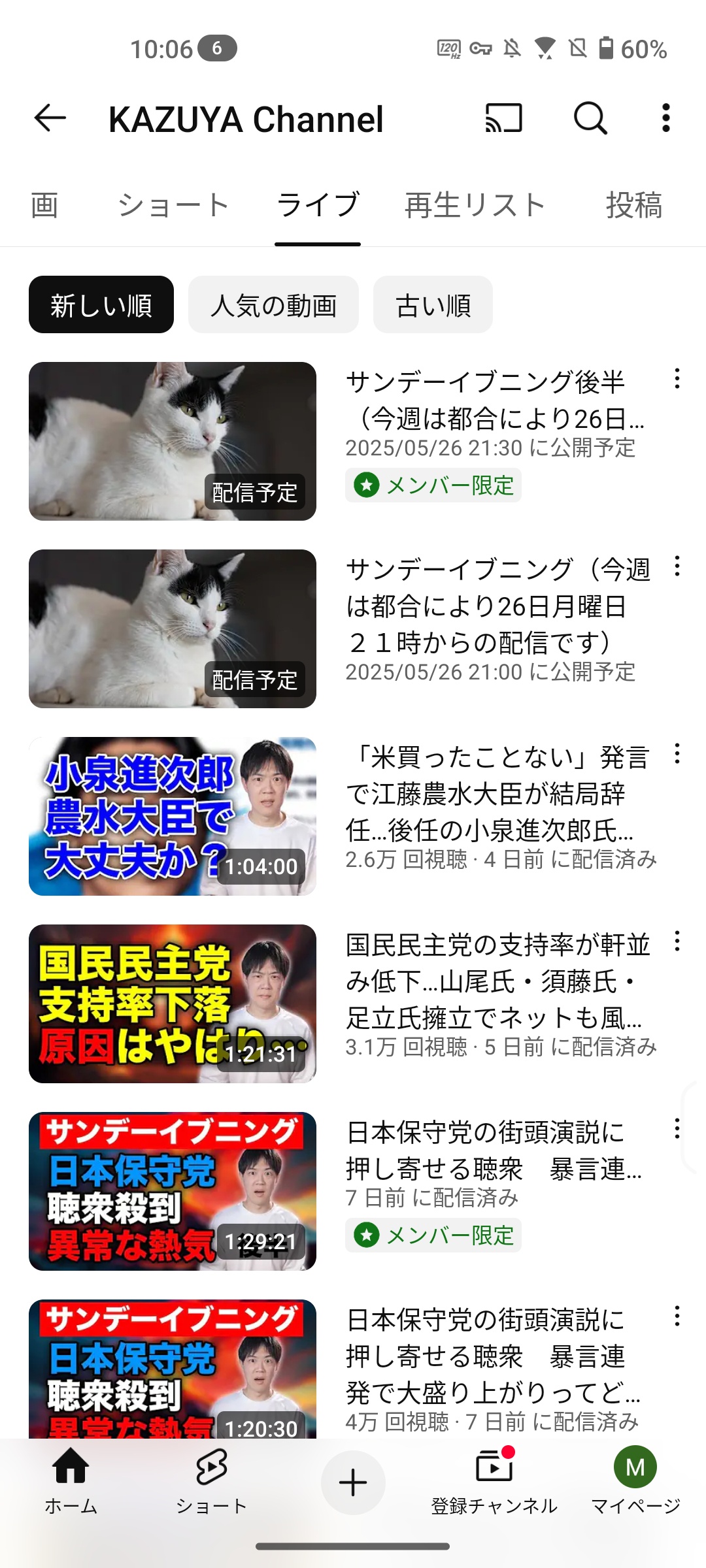This screenshot has width=706, height=1568.
Task: Select the 新しい順 chip
Action: click(x=101, y=305)
